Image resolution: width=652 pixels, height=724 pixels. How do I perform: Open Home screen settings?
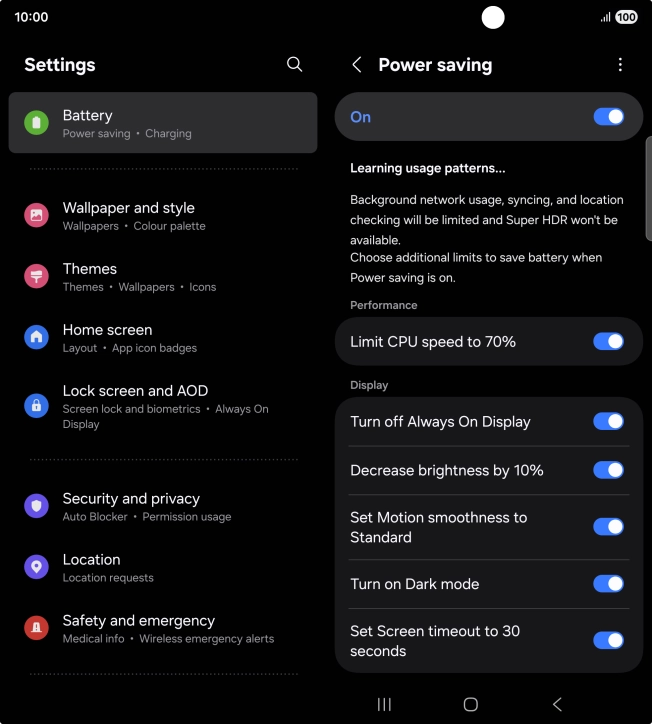pyautogui.click(x=162, y=337)
